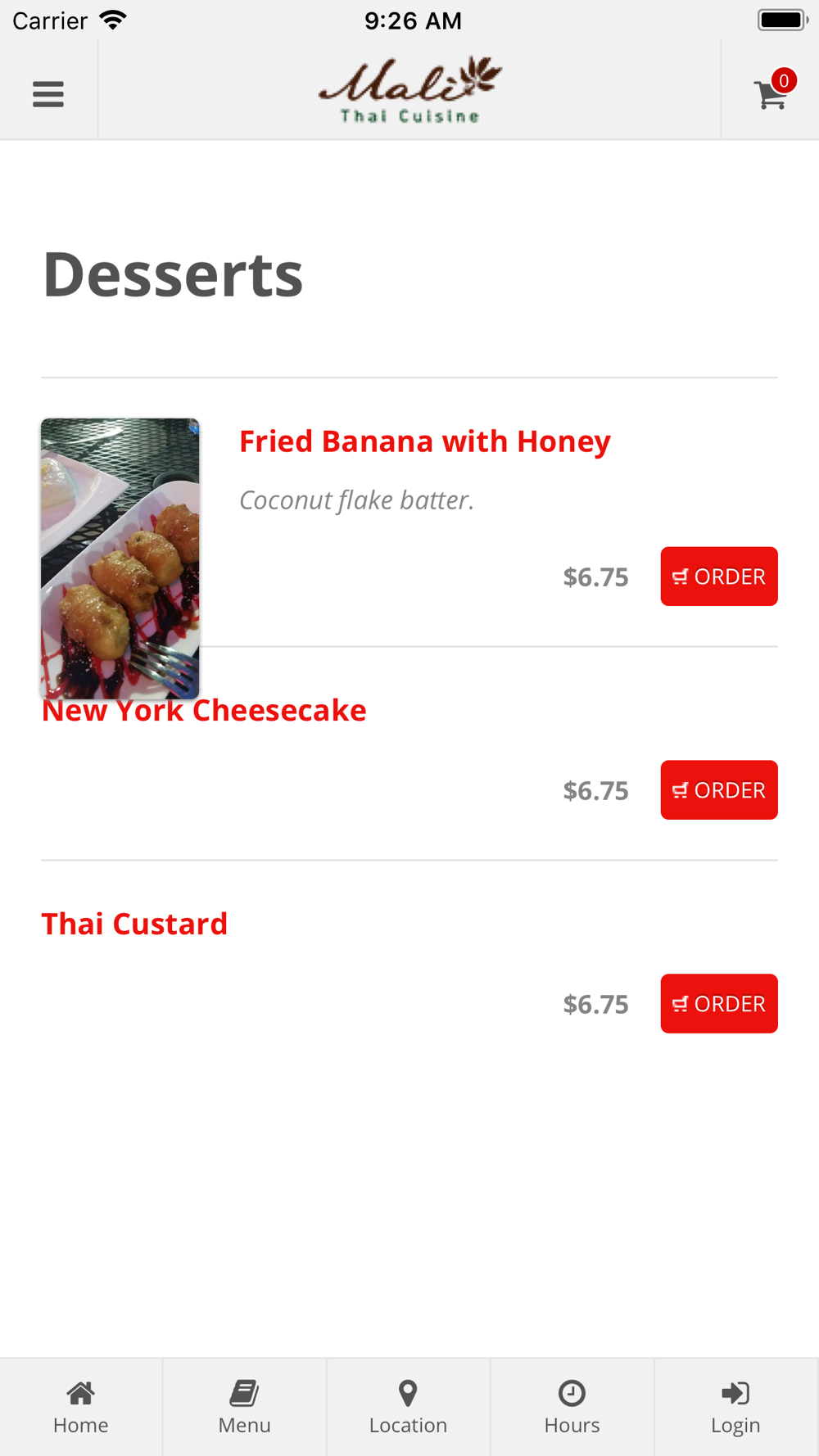Screen dimensions: 819x1456
Task: Open Fried Banana with Honey details
Action: click(x=425, y=441)
